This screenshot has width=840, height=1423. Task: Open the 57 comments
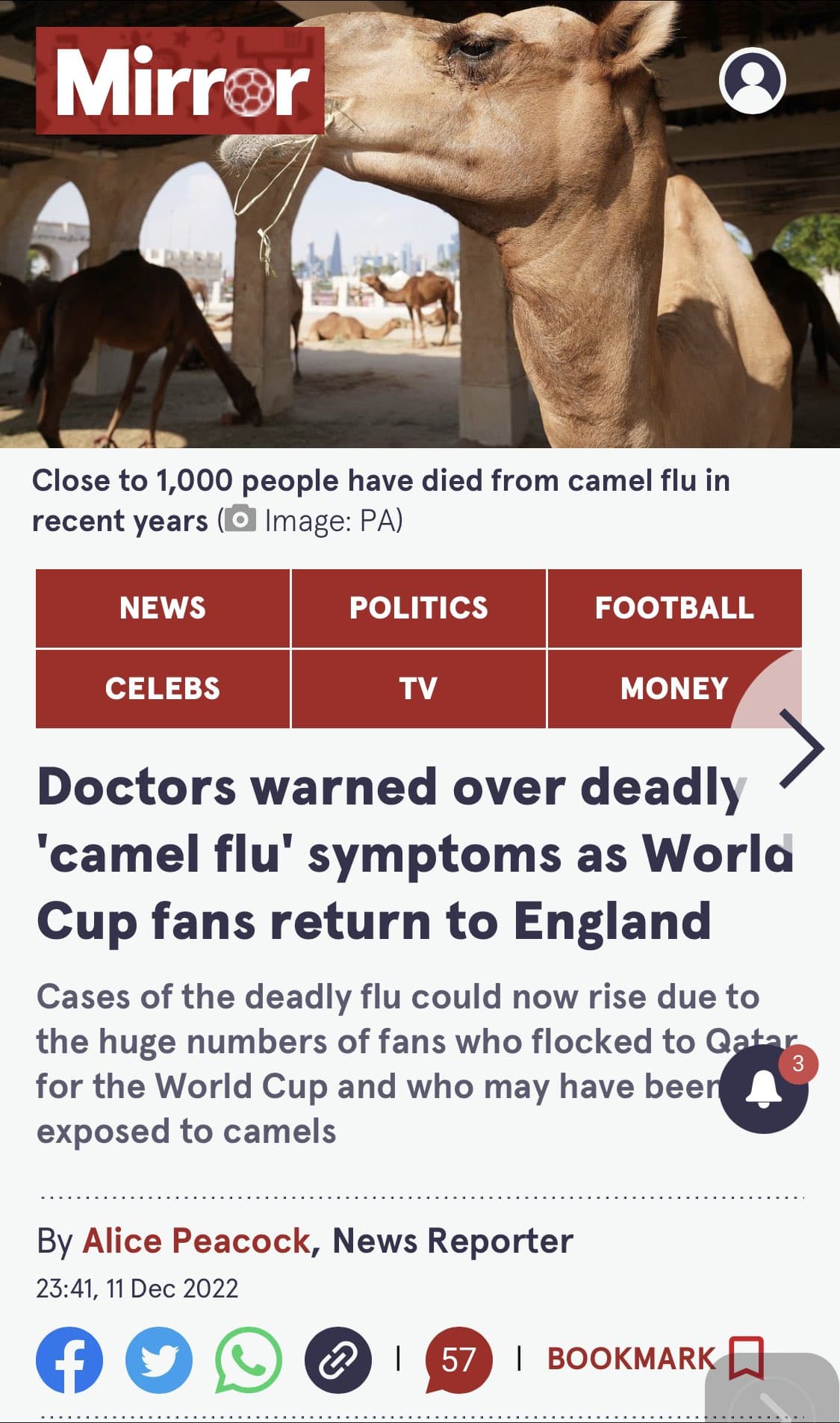[458, 1360]
